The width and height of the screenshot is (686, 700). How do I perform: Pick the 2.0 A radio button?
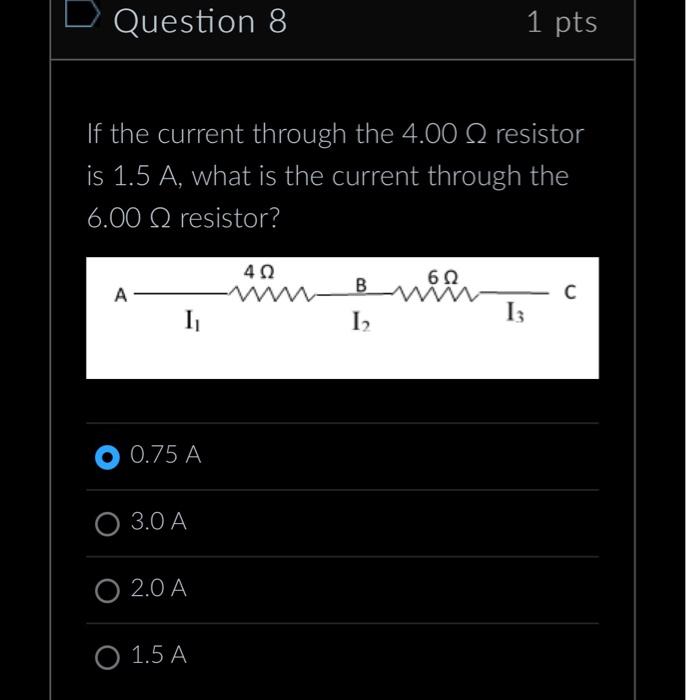point(107,590)
